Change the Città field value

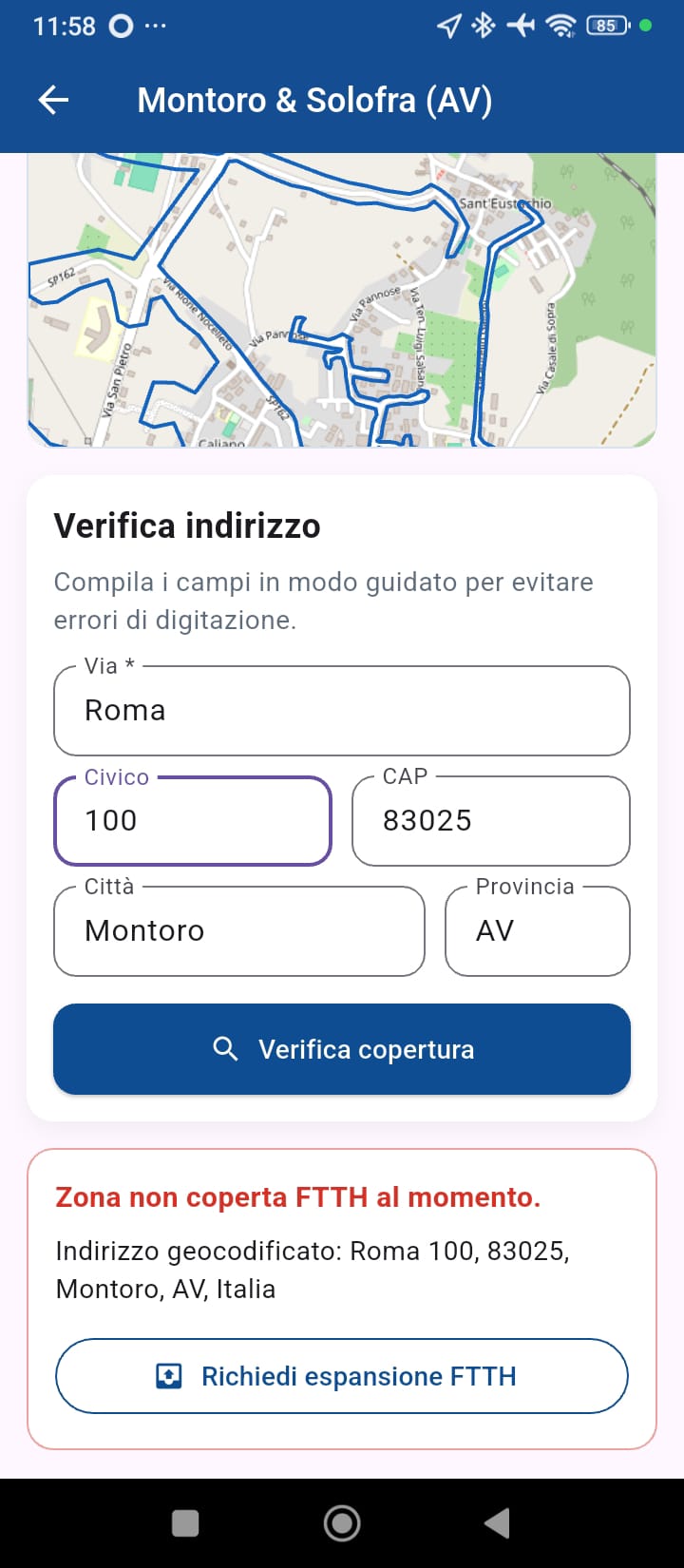pos(238,931)
